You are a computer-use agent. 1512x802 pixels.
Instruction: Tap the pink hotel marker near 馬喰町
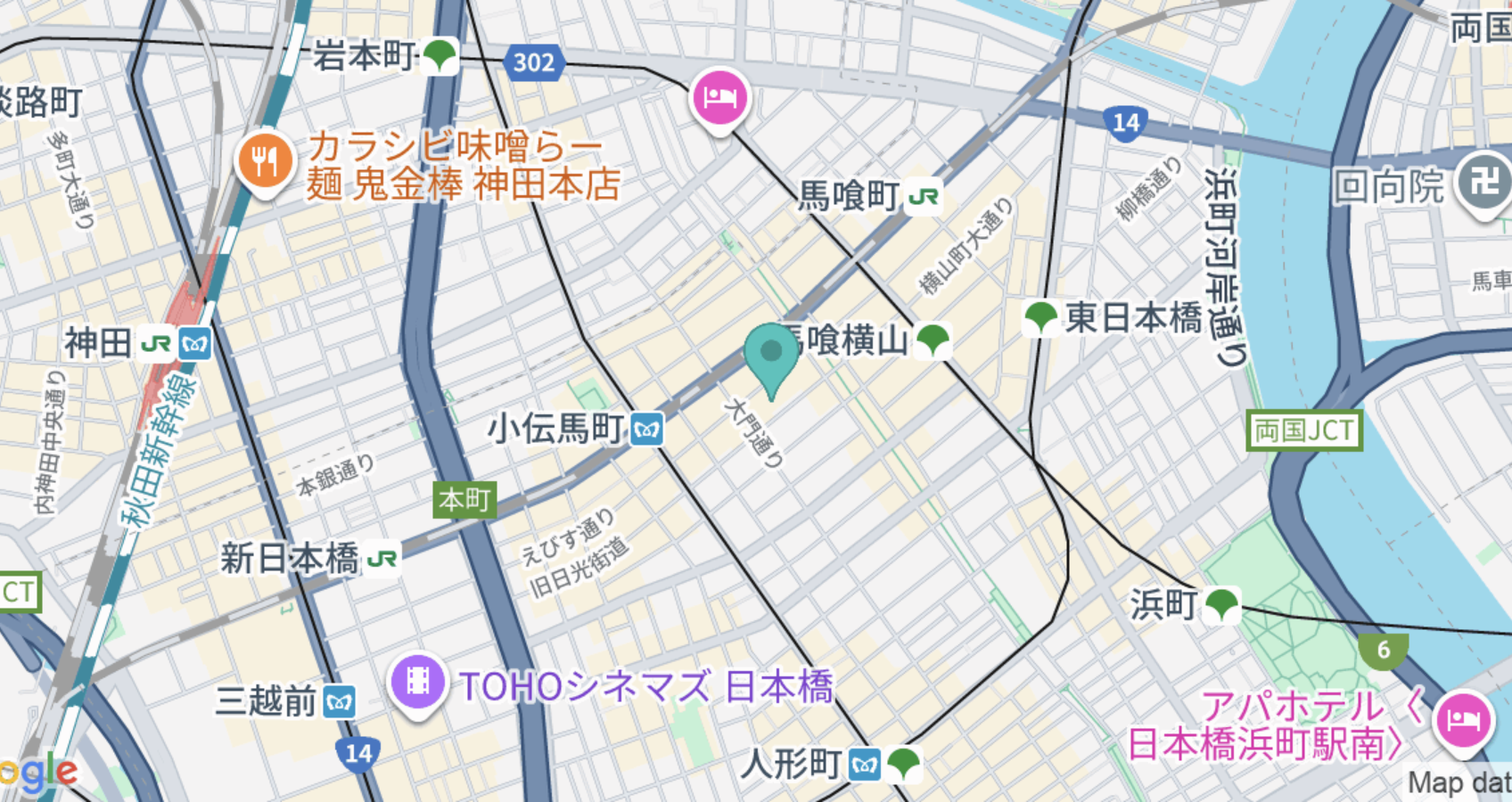pos(720,97)
